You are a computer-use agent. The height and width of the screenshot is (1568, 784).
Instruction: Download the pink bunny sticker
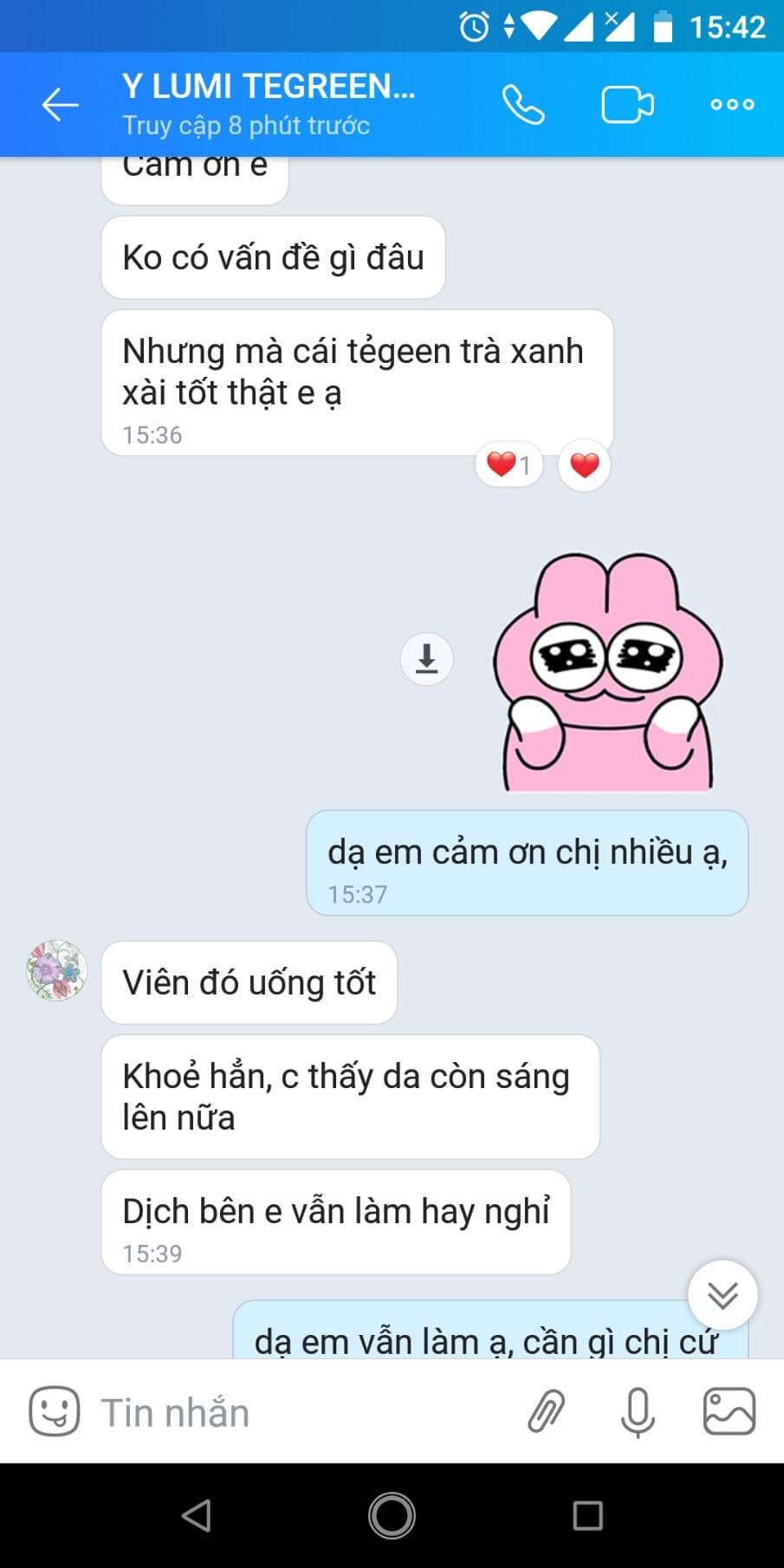(x=426, y=659)
